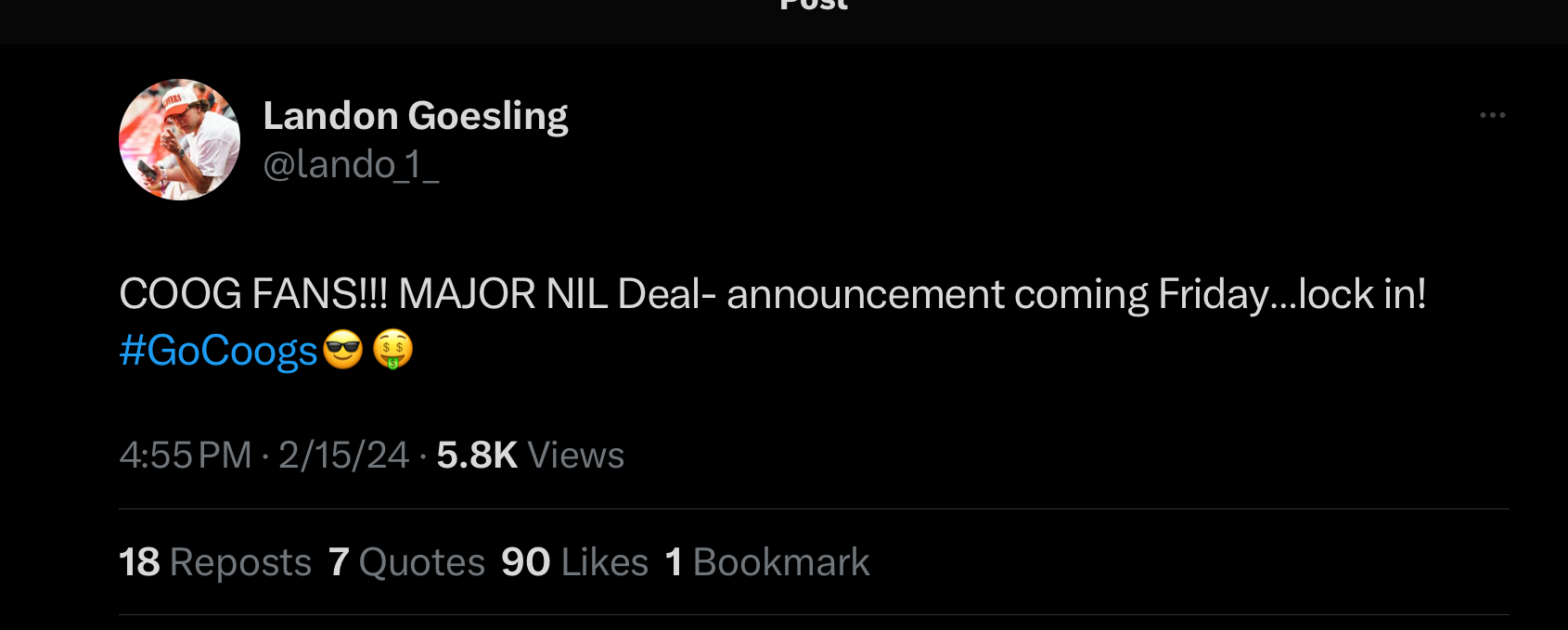Open the Landon Goesling display name
This screenshot has height=630, width=1568.
(x=415, y=116)
